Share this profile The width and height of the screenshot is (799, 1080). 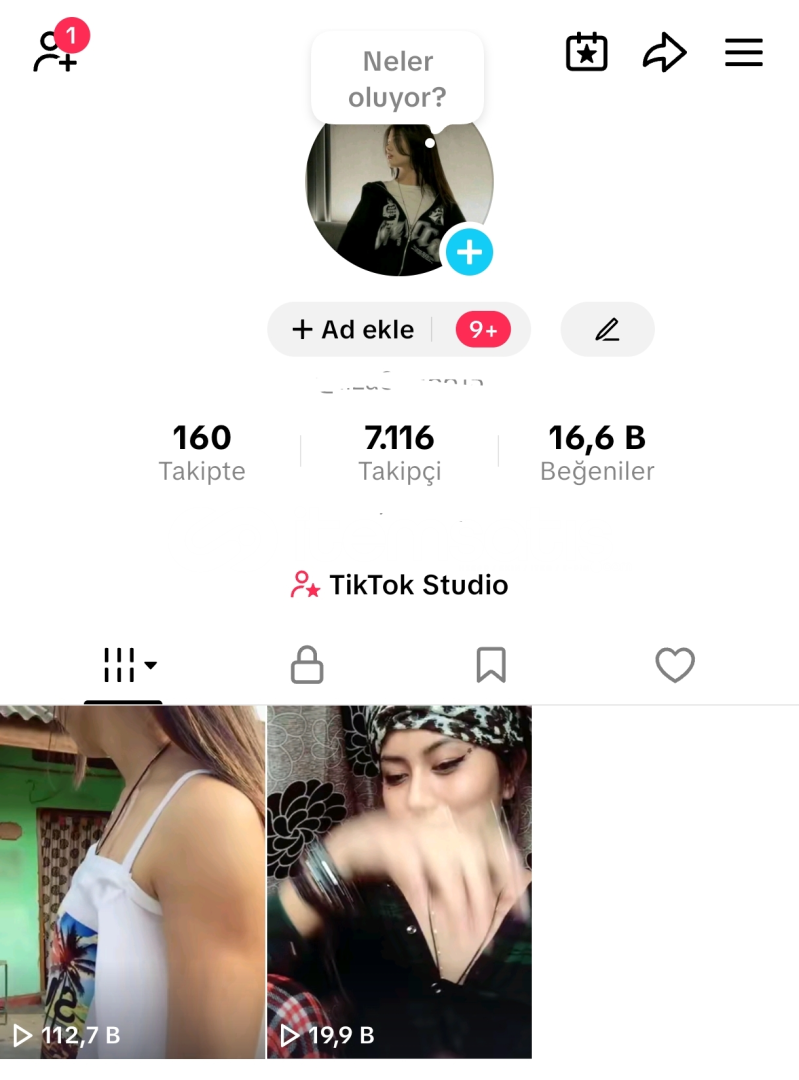[664, 52]
